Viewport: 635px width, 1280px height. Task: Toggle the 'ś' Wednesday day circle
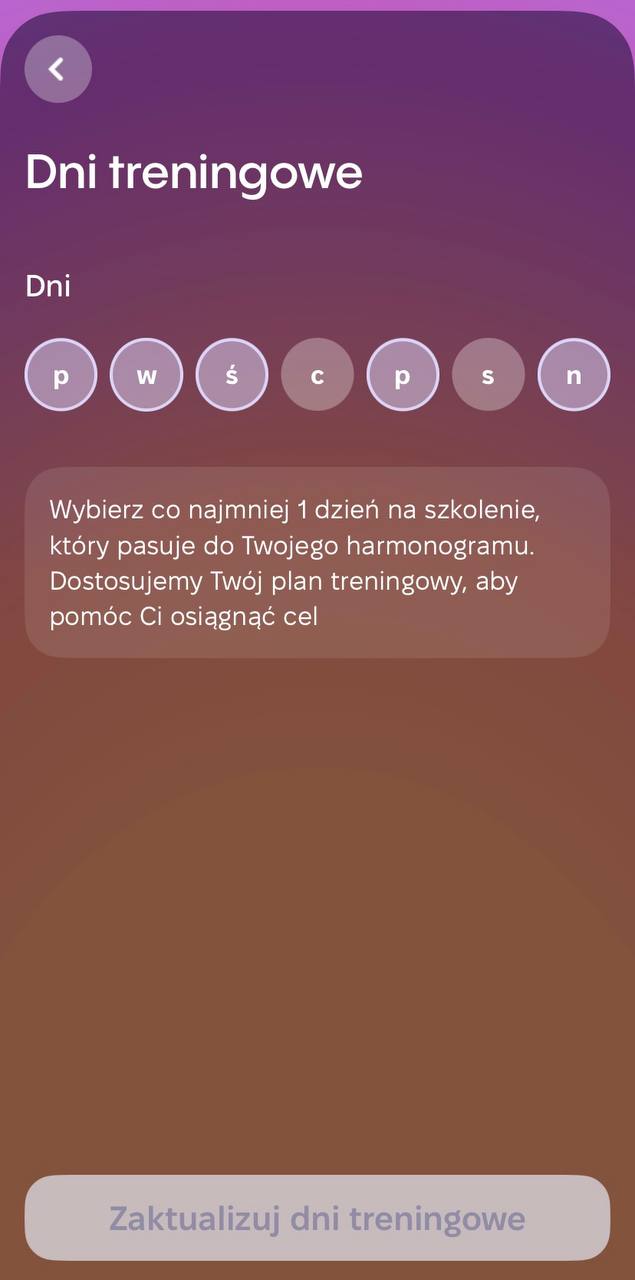(x=232, y=375)
